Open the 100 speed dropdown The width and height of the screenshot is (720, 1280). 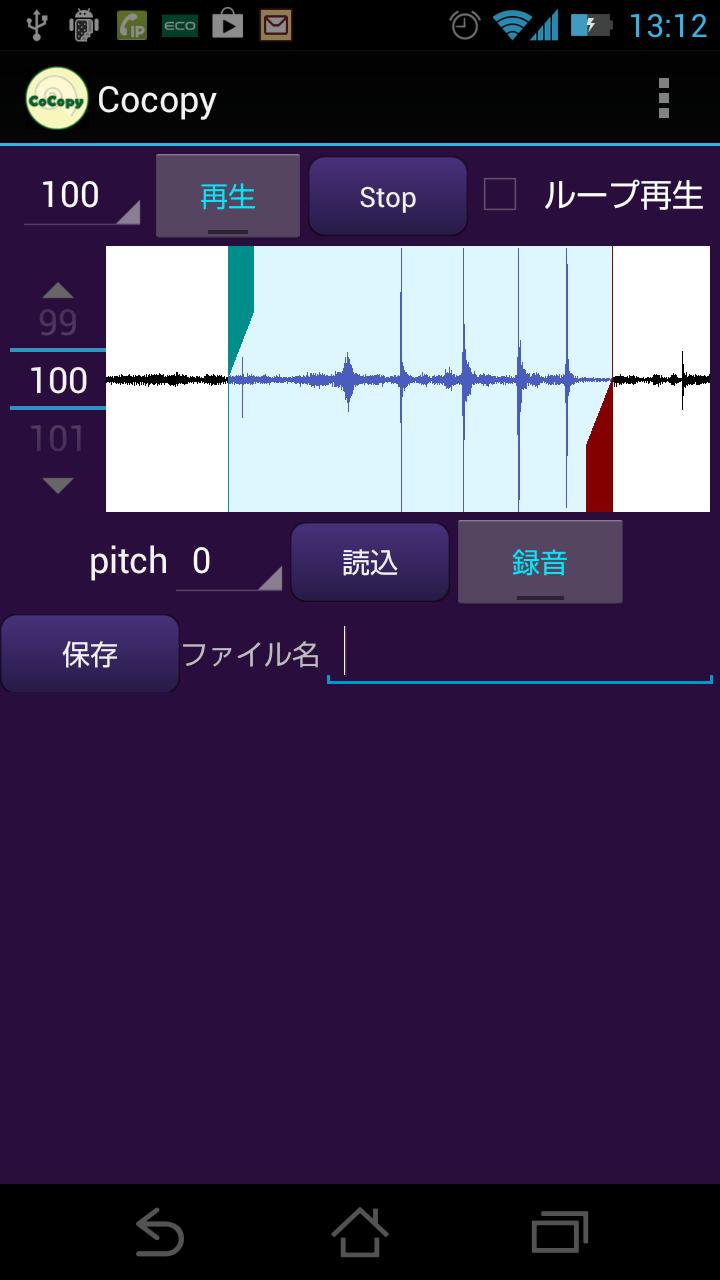pos(81,196)
